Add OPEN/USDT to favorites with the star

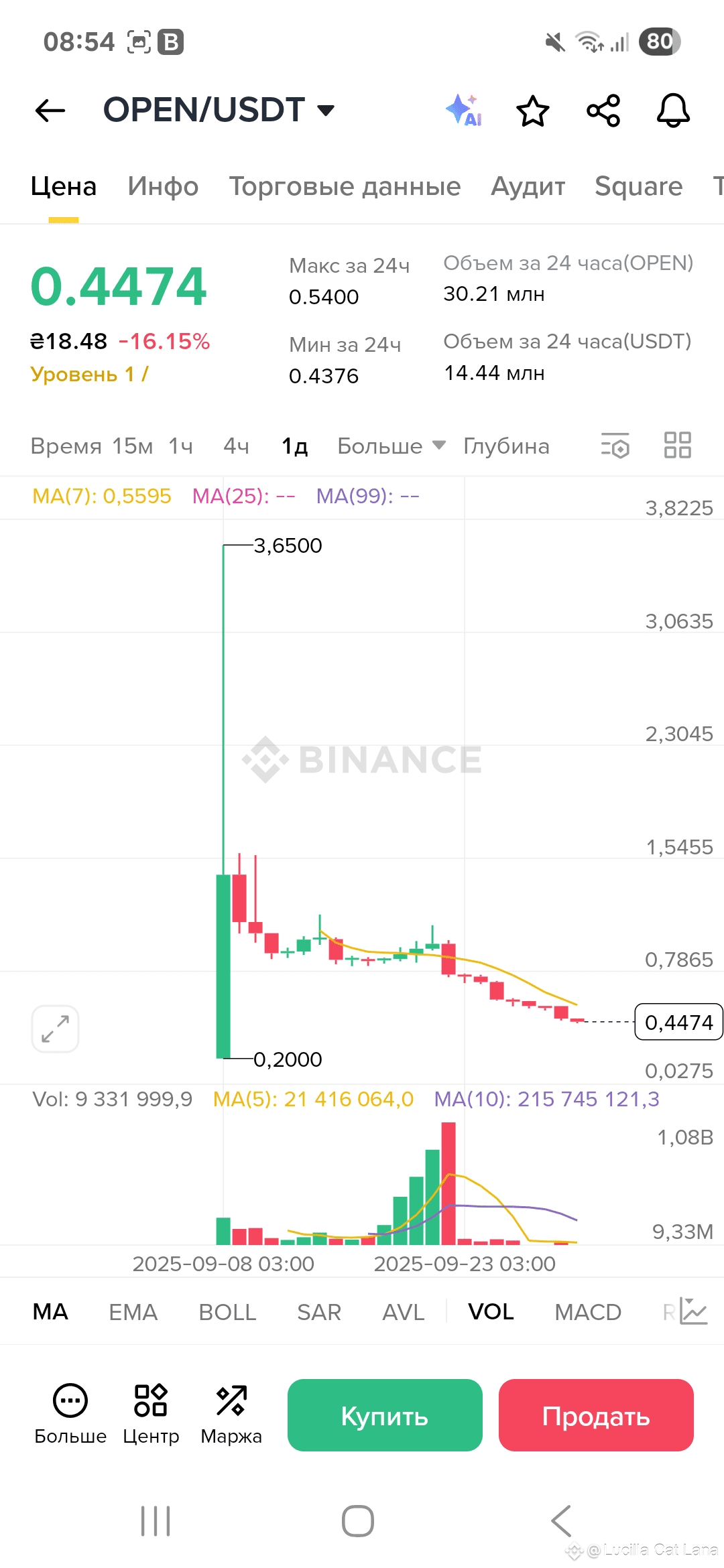[x=533, y=111]
